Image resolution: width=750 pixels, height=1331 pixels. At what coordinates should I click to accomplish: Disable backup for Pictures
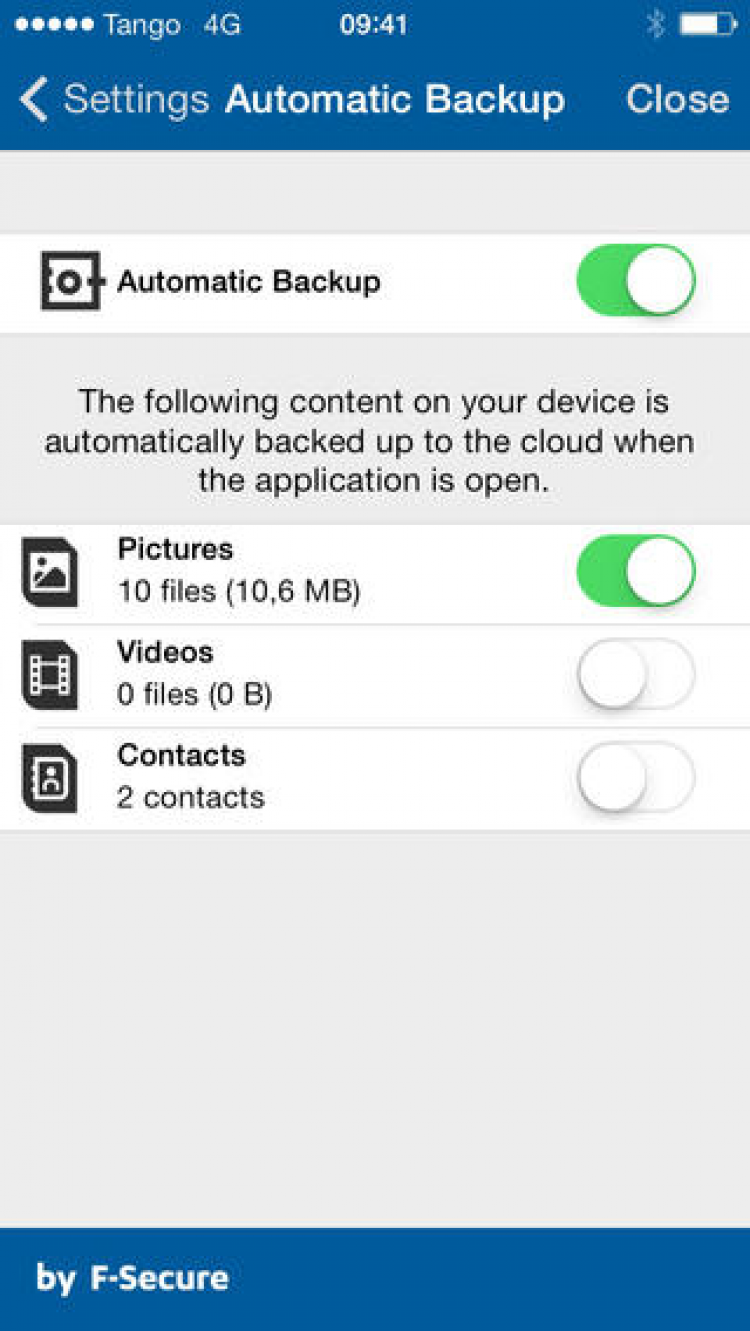(x=636, y=571)
